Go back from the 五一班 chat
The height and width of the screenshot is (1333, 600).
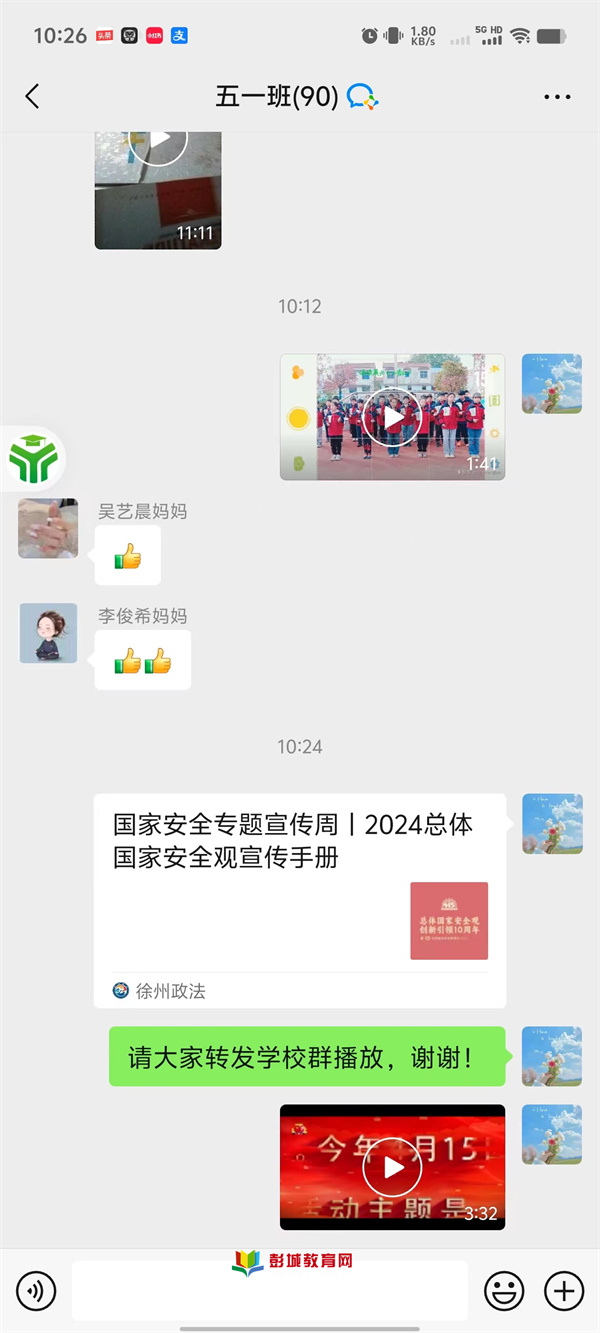[x=32, y=97]
